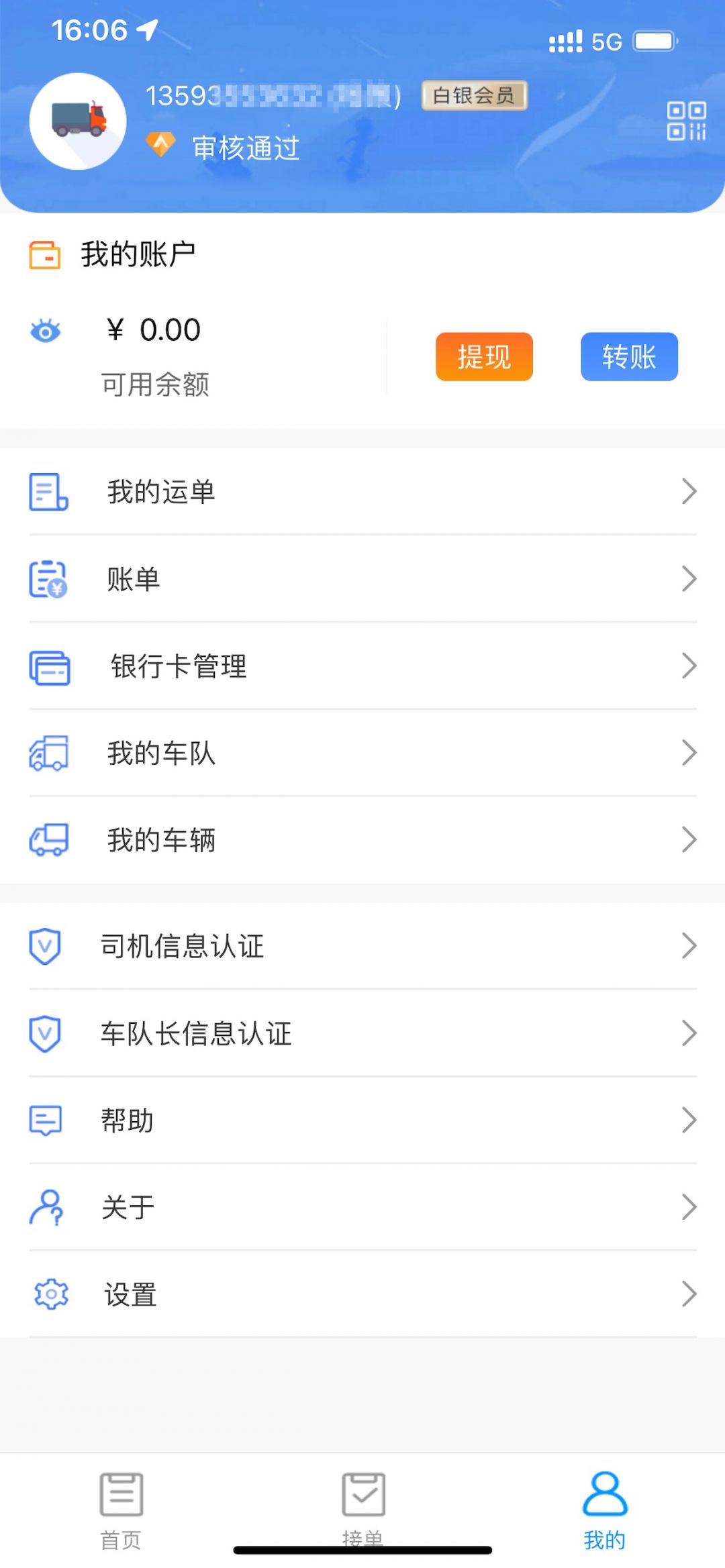Open 司机信息认证 driver verification
Screen dimensions: 725x1568
[362, 946]
